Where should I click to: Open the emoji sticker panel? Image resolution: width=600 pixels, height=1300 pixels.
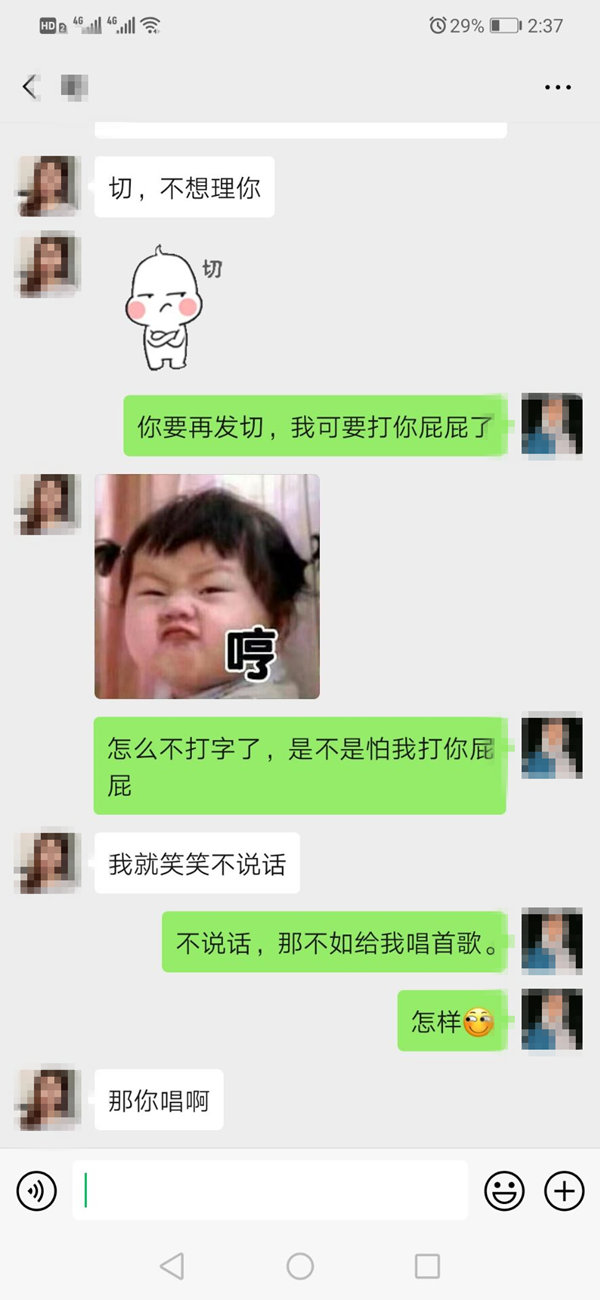click(504, 1191)
